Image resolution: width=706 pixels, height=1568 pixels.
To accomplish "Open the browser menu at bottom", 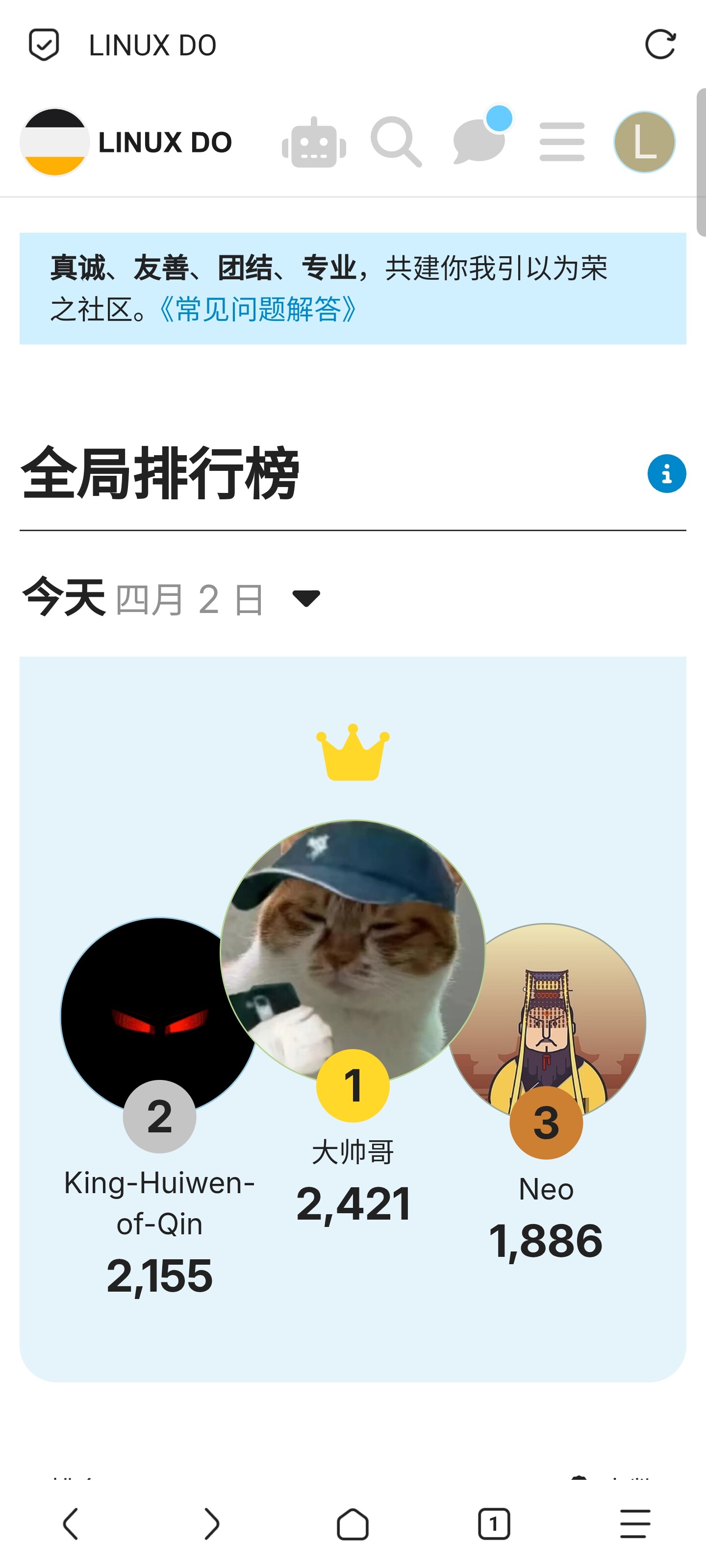I will pyautogui.click(x=635, y=1524).
